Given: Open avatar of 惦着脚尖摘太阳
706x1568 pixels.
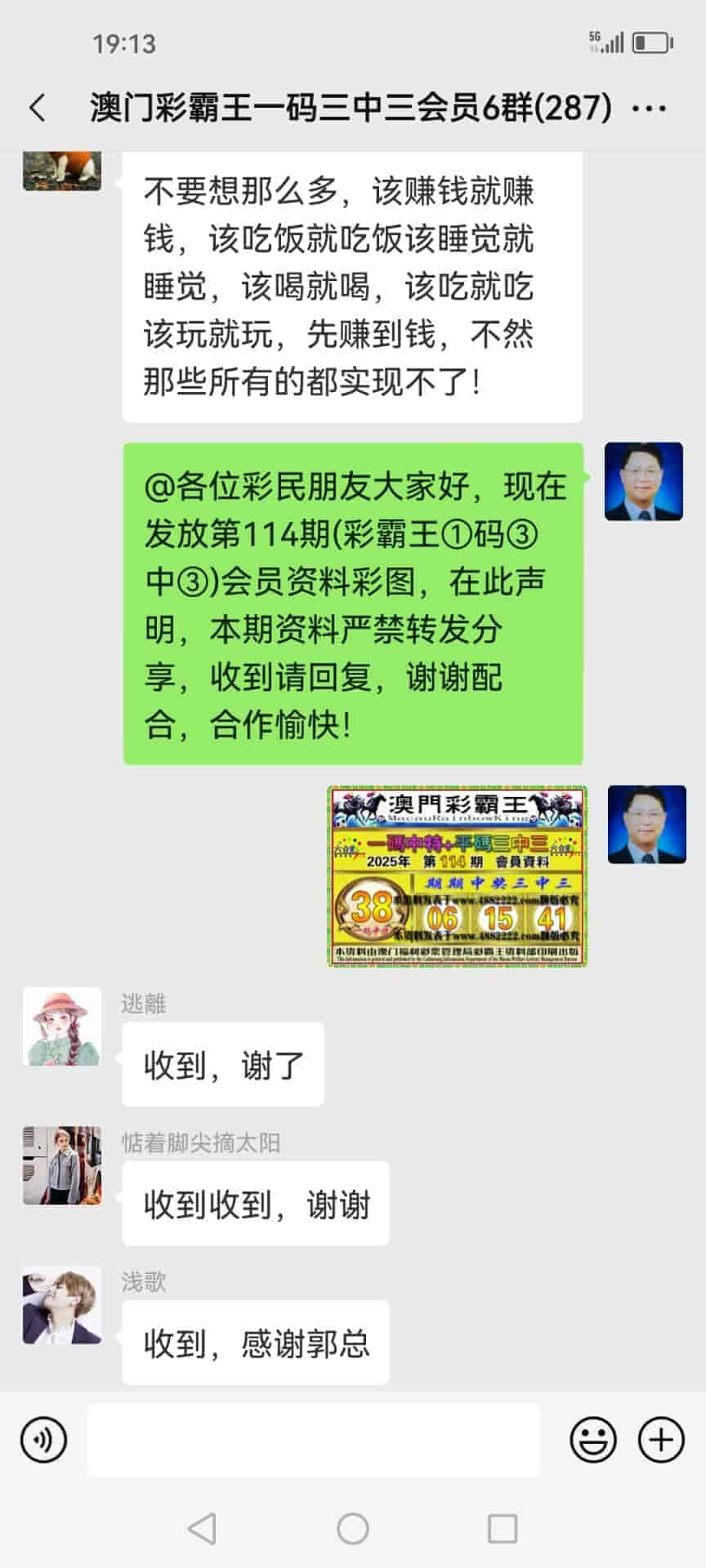Looking at the screenshot, I should pyautogui.click(x=62, y=1165).
